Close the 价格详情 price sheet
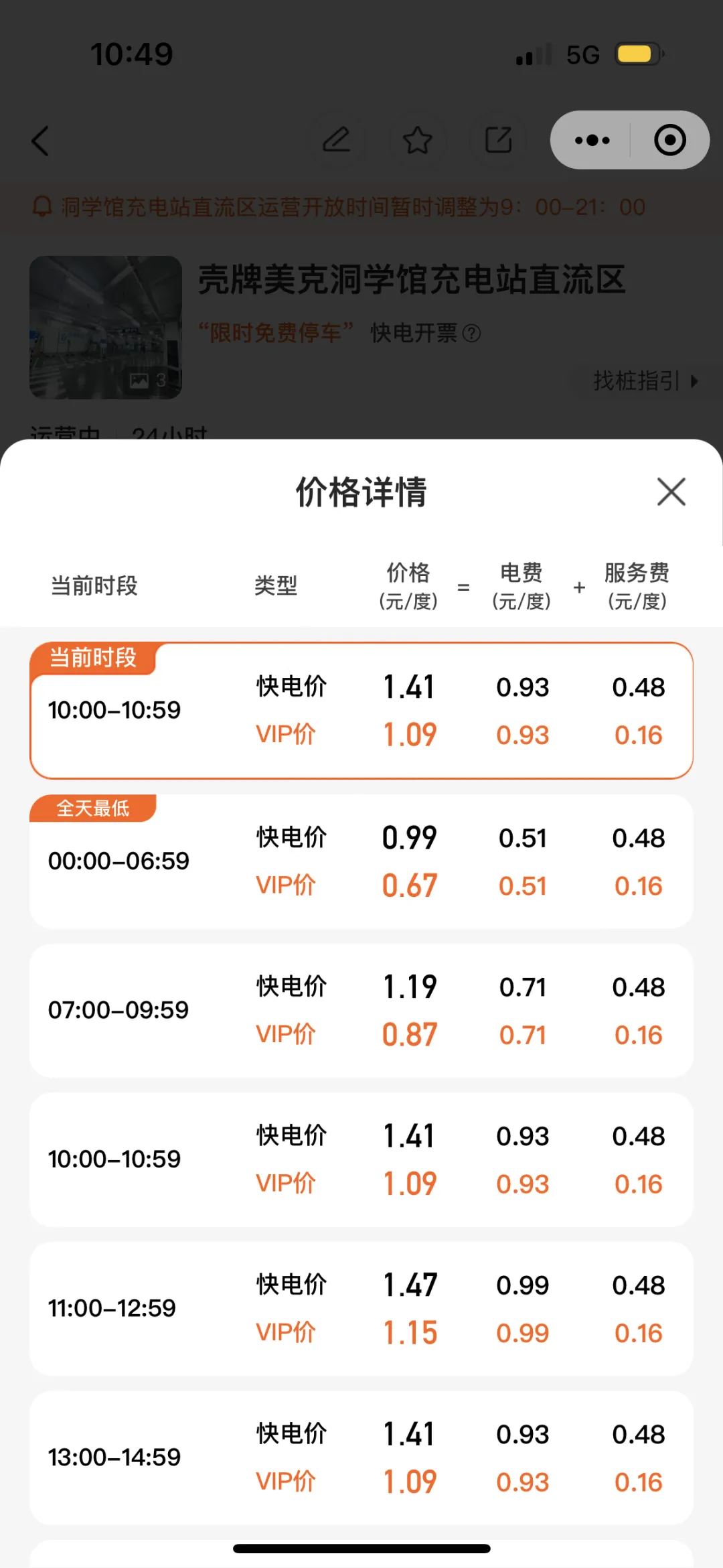This screenshot has width=723, height=1568. (671, 492)
